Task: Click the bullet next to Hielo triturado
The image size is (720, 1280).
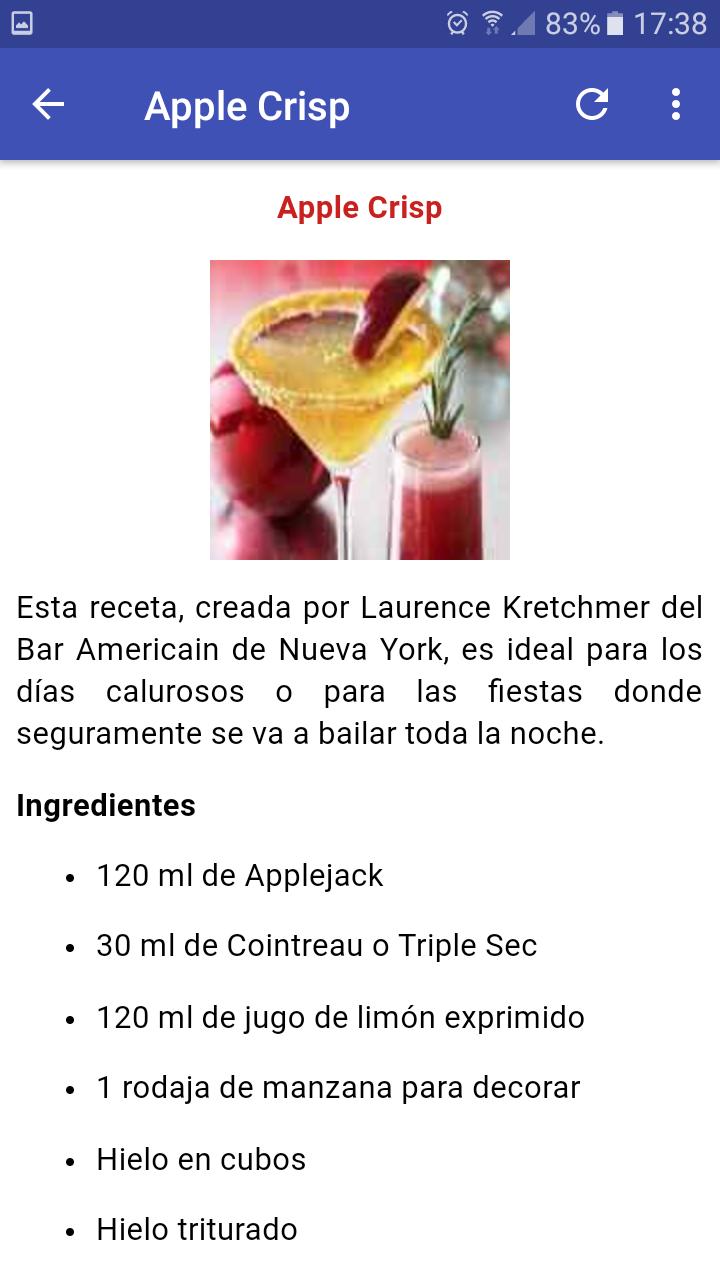Action: (70, 1230)
